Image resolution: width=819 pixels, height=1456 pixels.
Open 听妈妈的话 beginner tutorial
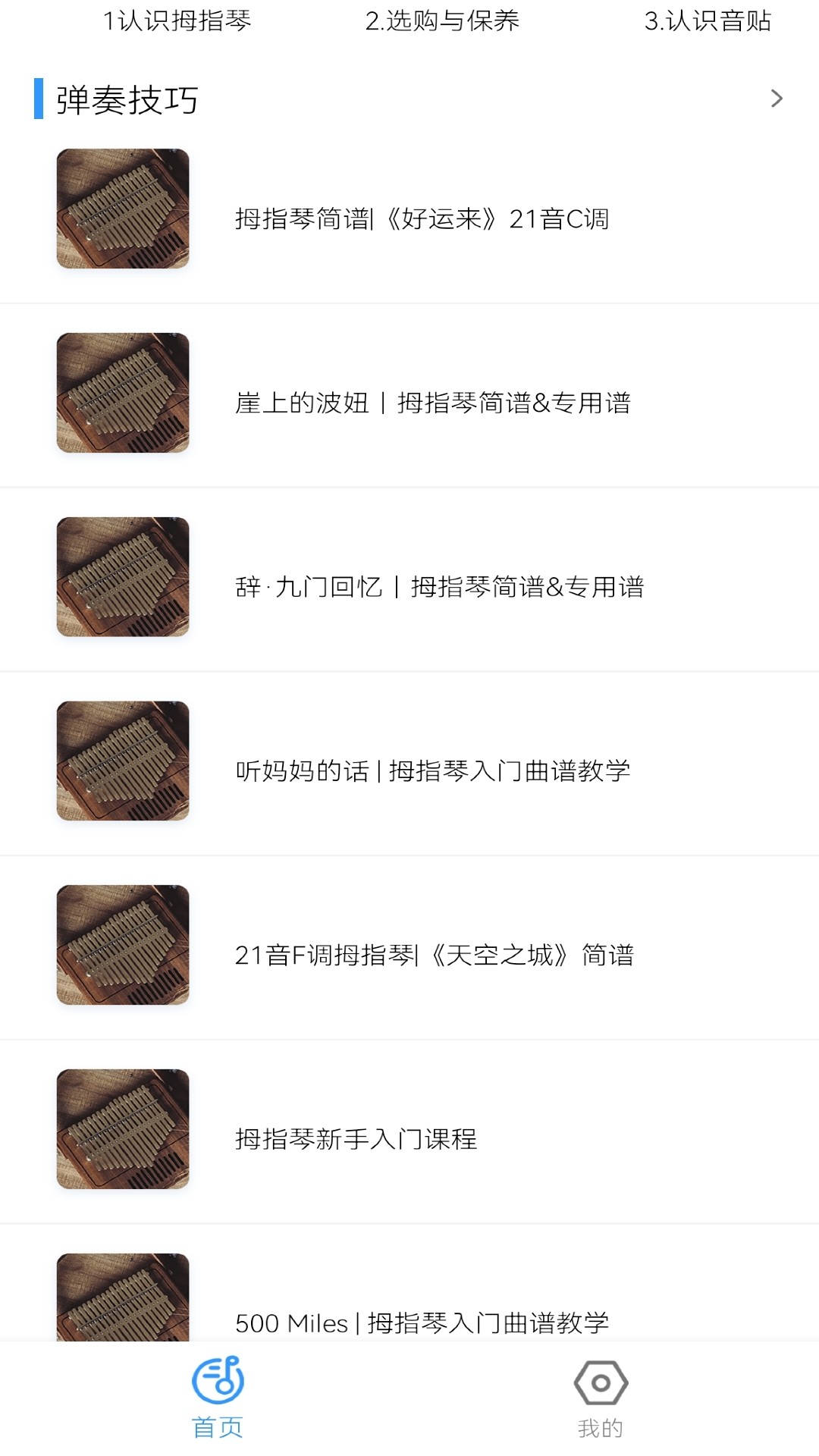(x=432, y=771)
